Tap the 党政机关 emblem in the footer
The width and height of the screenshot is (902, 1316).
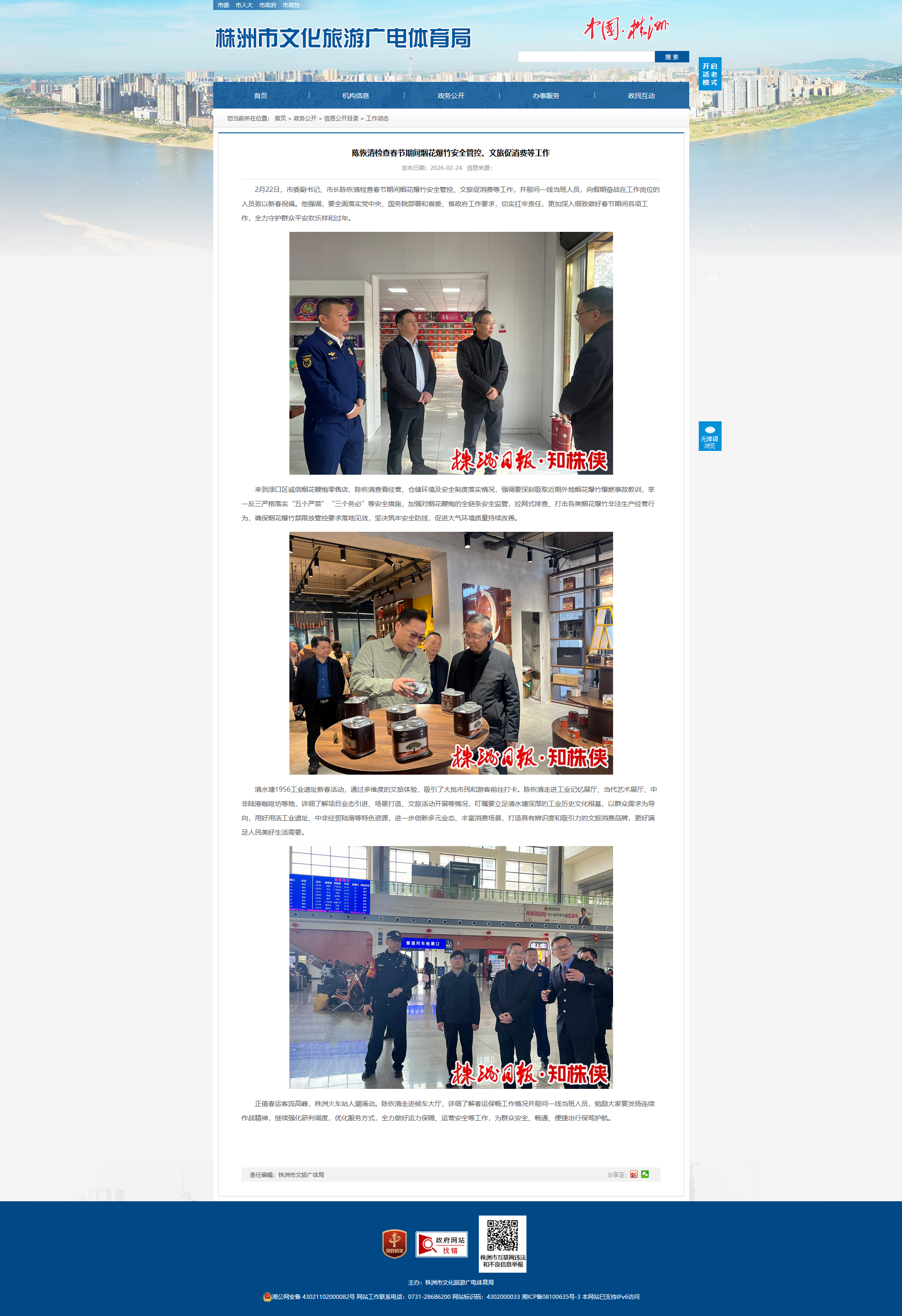coord(395,1244)
